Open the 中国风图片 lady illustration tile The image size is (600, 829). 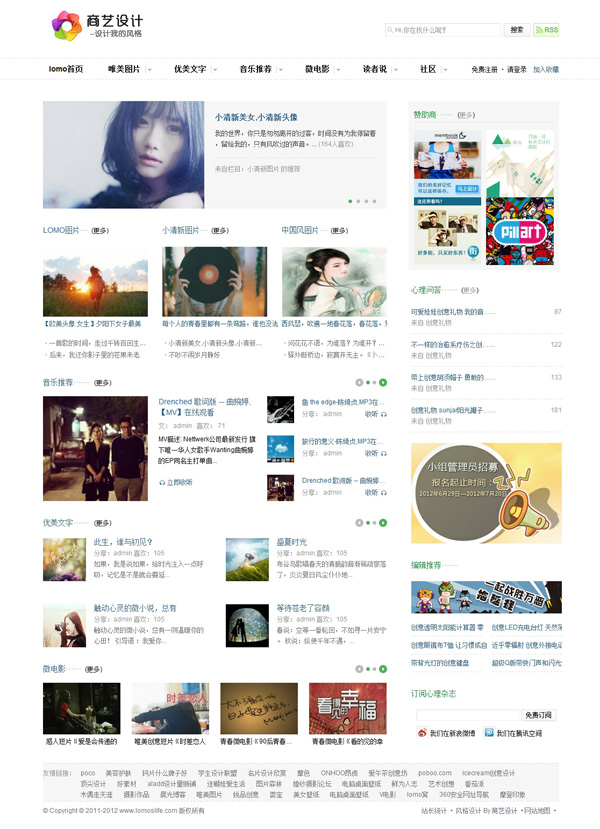click(x=334, y=282)
